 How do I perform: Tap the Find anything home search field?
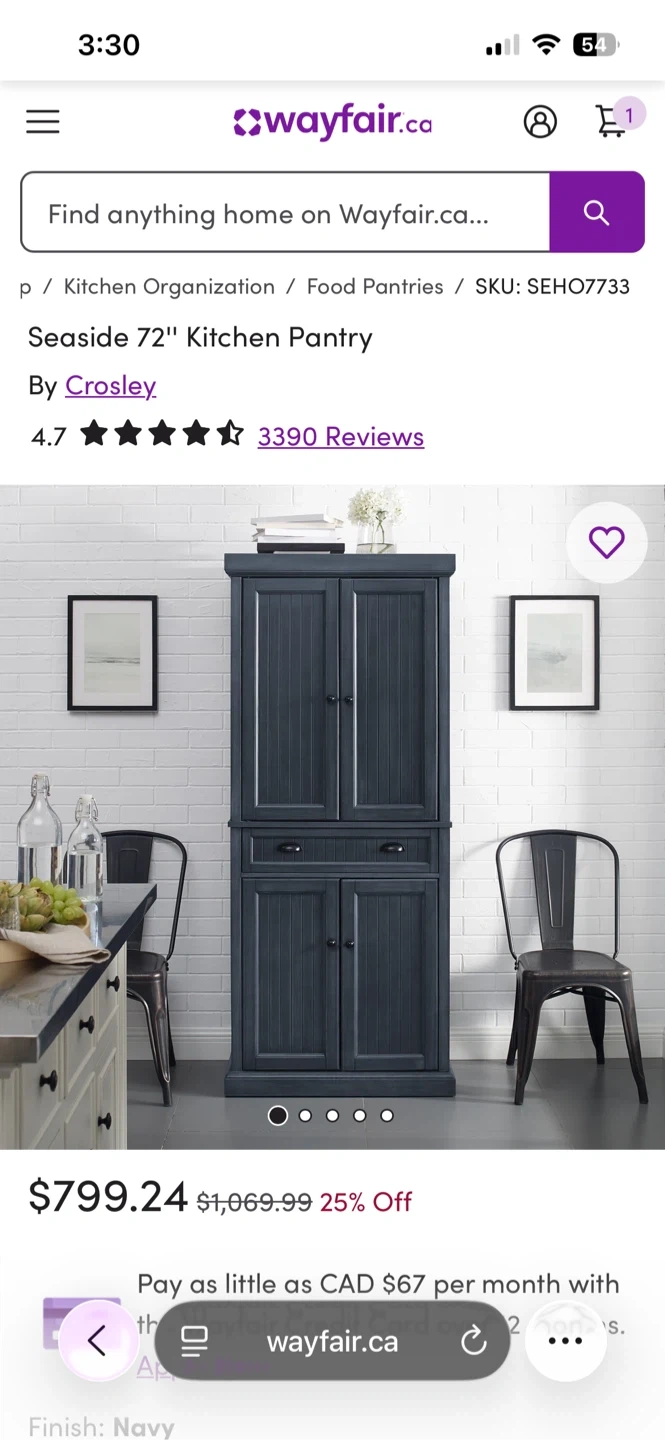(x=285, y=213)
